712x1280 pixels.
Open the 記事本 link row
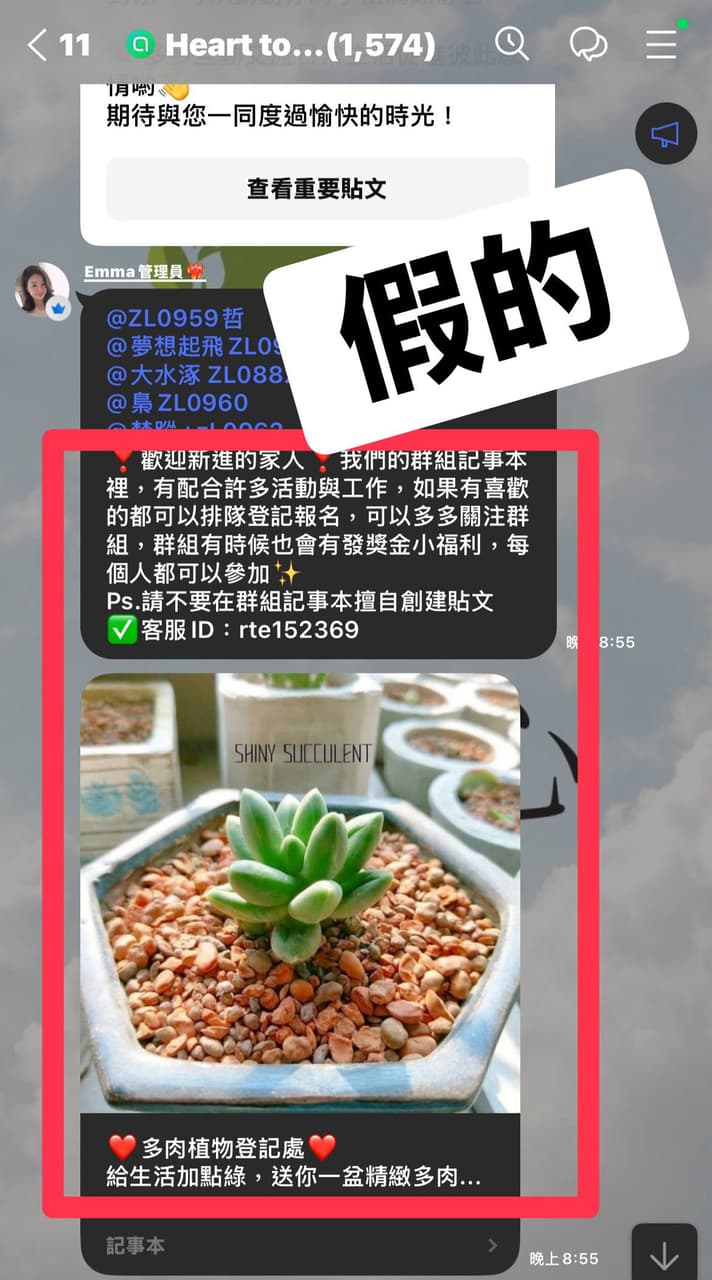[x=300, y=1245]
